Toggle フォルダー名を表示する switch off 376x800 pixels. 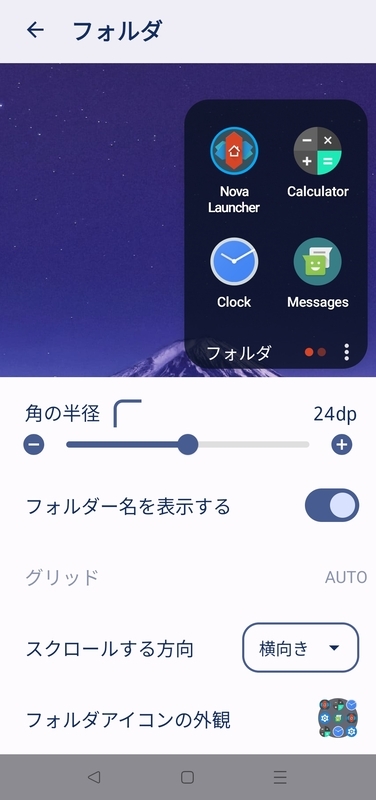pos(332,506)
